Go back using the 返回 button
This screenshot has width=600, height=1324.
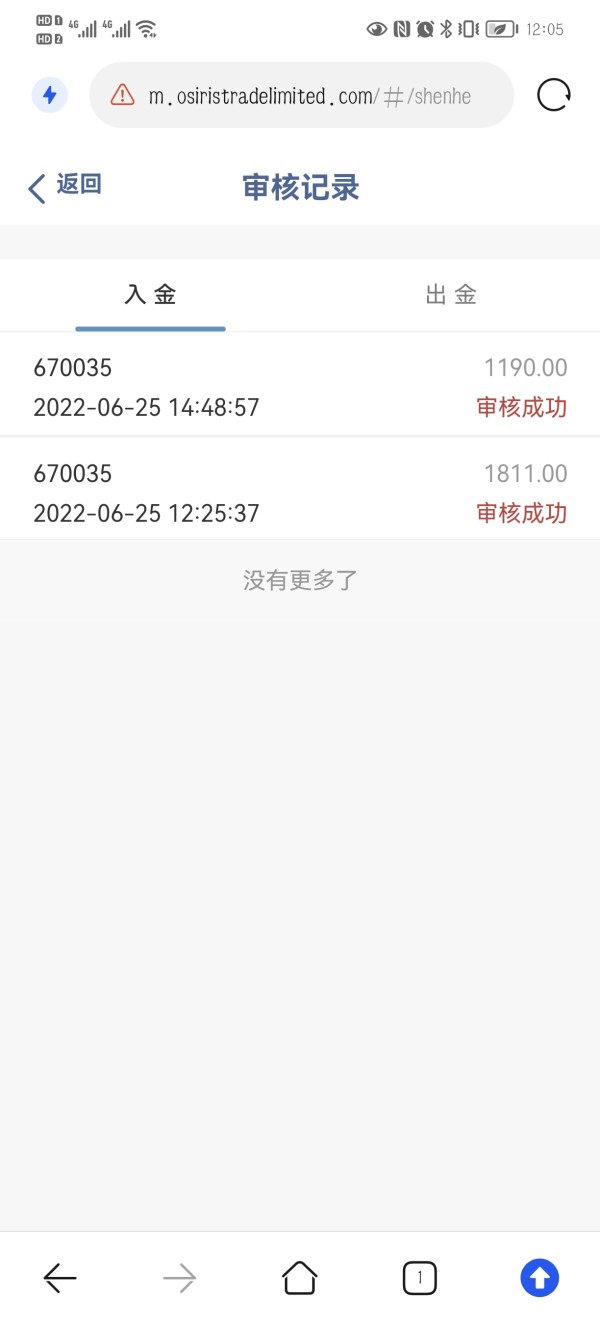65,186
